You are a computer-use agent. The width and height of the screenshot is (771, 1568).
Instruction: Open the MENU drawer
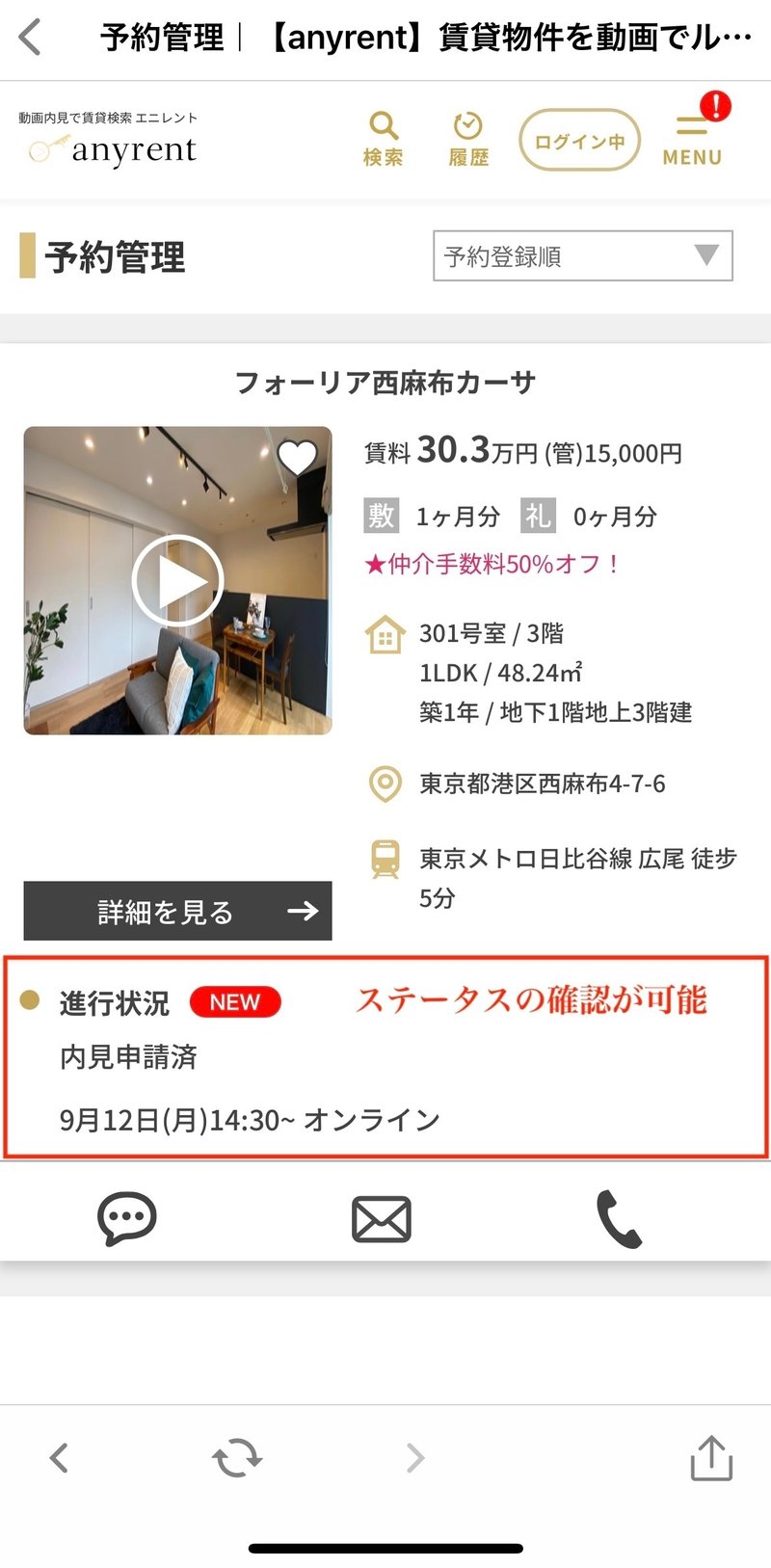[692, 139]
